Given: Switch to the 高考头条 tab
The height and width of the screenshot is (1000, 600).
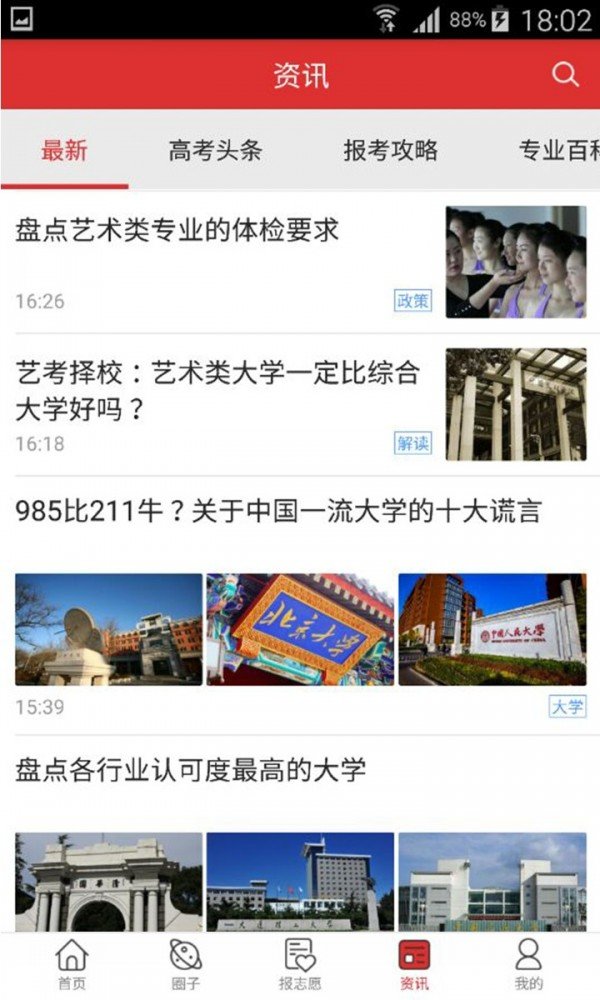Looking at the screenshot, I should click(215, 151).
